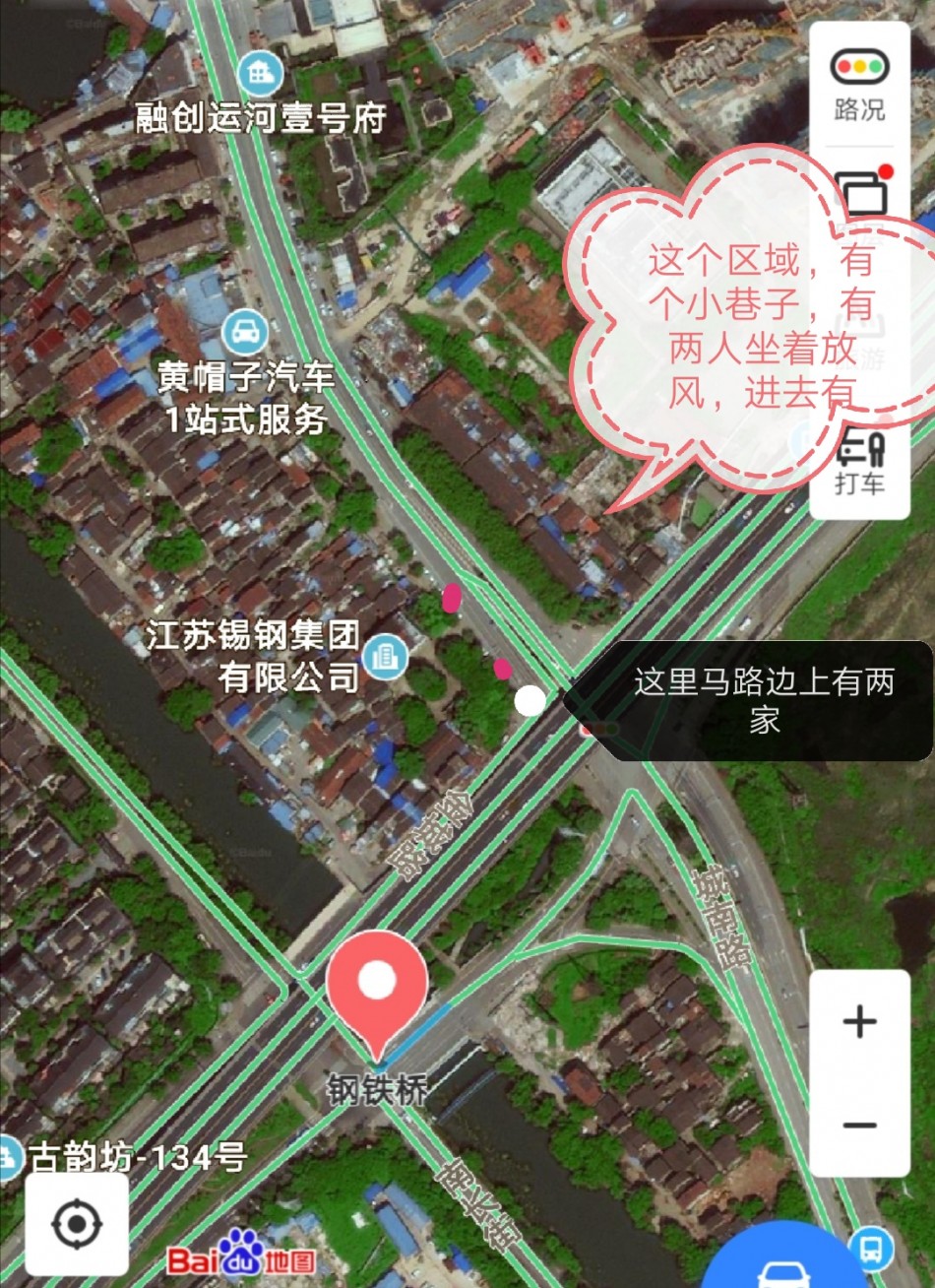Open the 古韵坊-134号 place marker
935x1288 pixels.
tap(8, 1156)
